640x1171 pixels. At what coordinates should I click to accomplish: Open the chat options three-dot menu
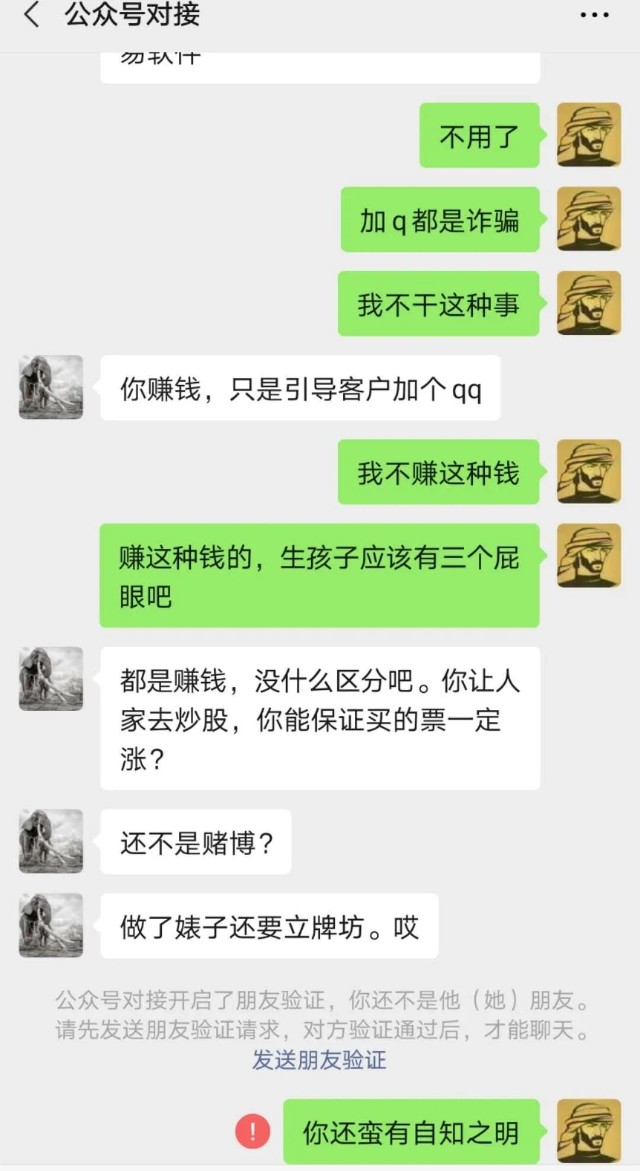coord(594,16)
